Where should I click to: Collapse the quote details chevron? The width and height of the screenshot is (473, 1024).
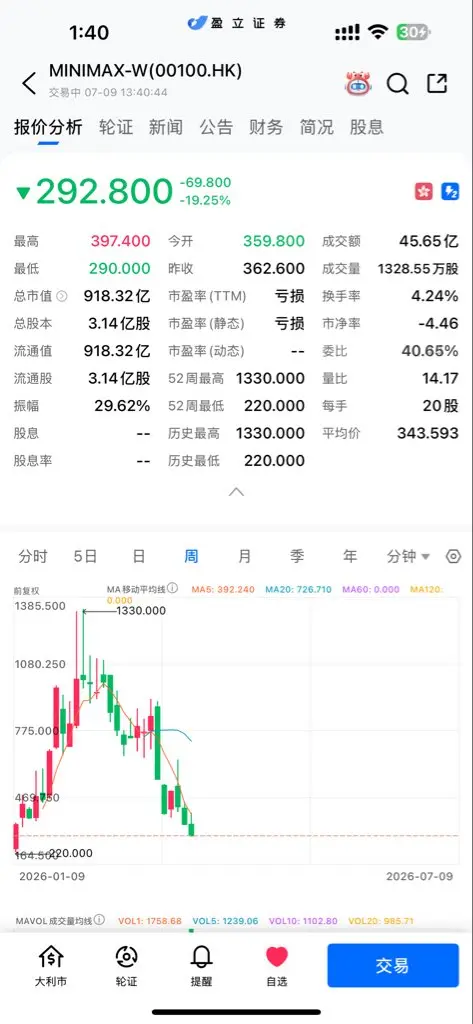coord(236,492)
